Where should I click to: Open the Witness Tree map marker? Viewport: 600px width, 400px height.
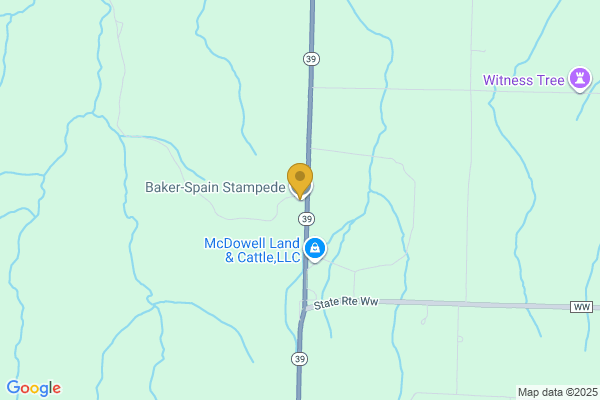(x=579, y=79)
